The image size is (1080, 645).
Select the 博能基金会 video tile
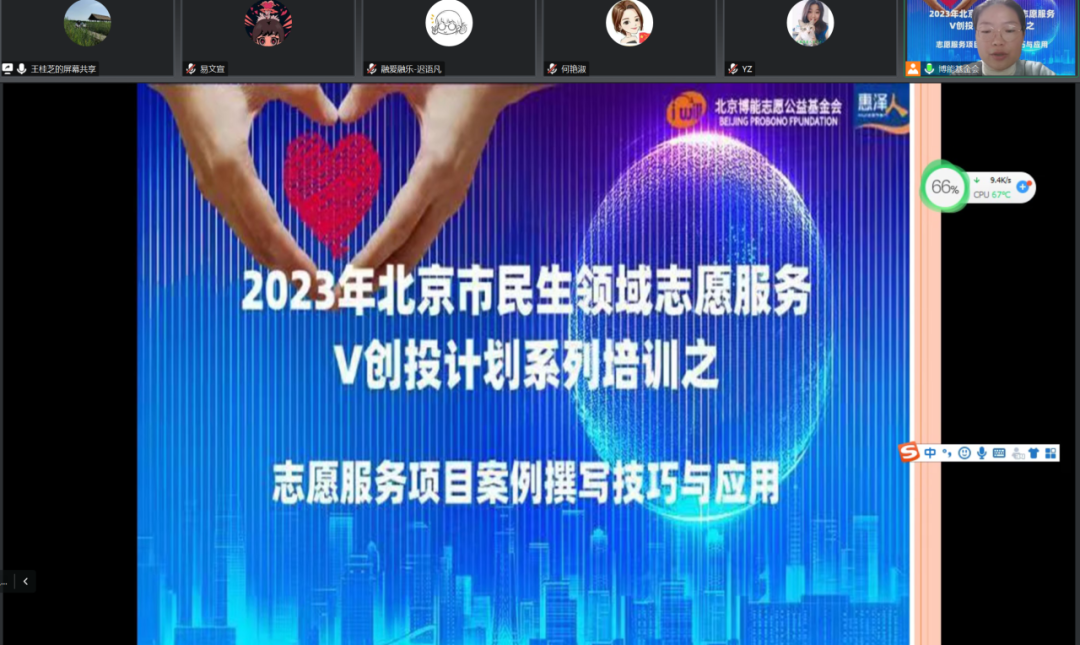pyautogui.click(x=991, y=38)
